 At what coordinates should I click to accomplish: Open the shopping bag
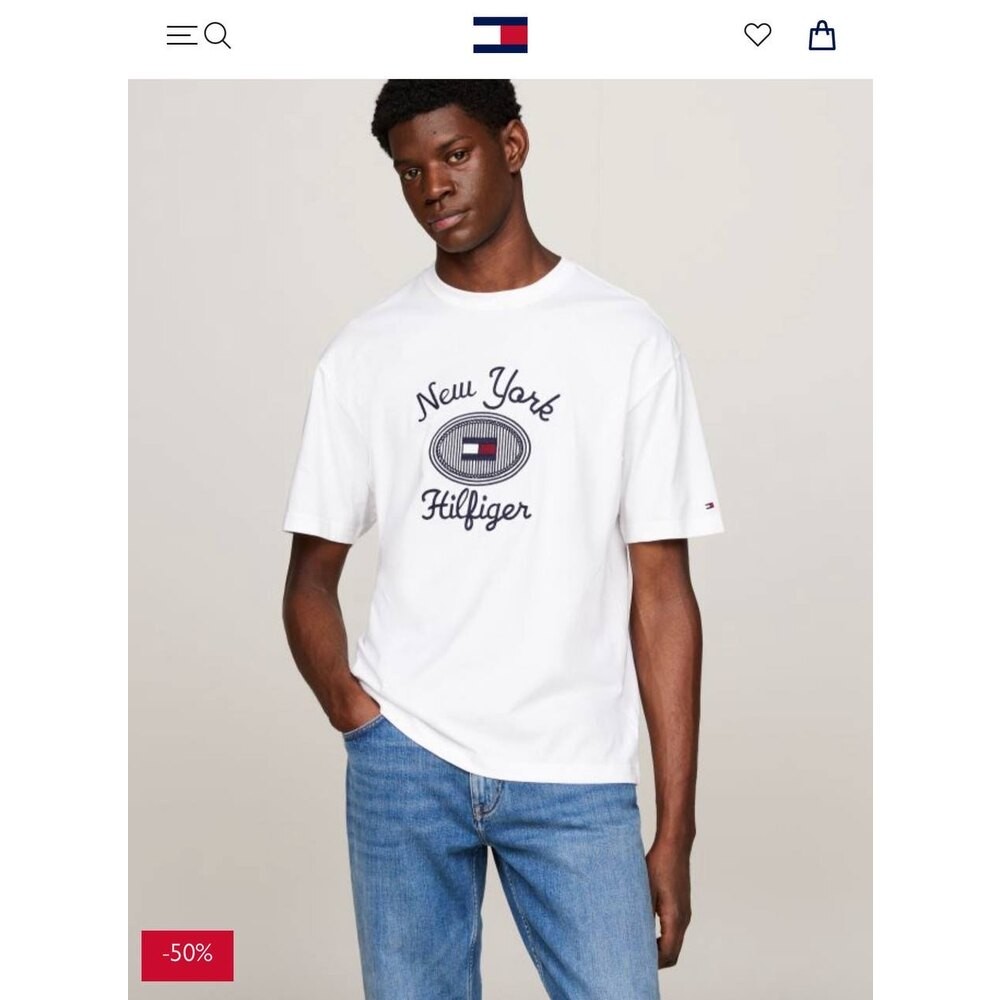[821, 36]
